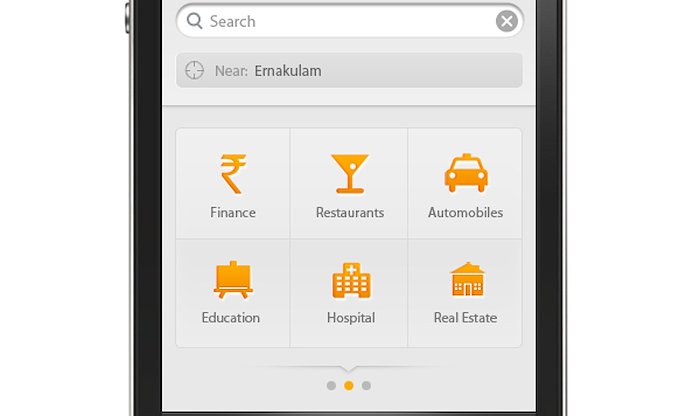
Task: Open the Real Estate category
Action: tap(465, 292)
